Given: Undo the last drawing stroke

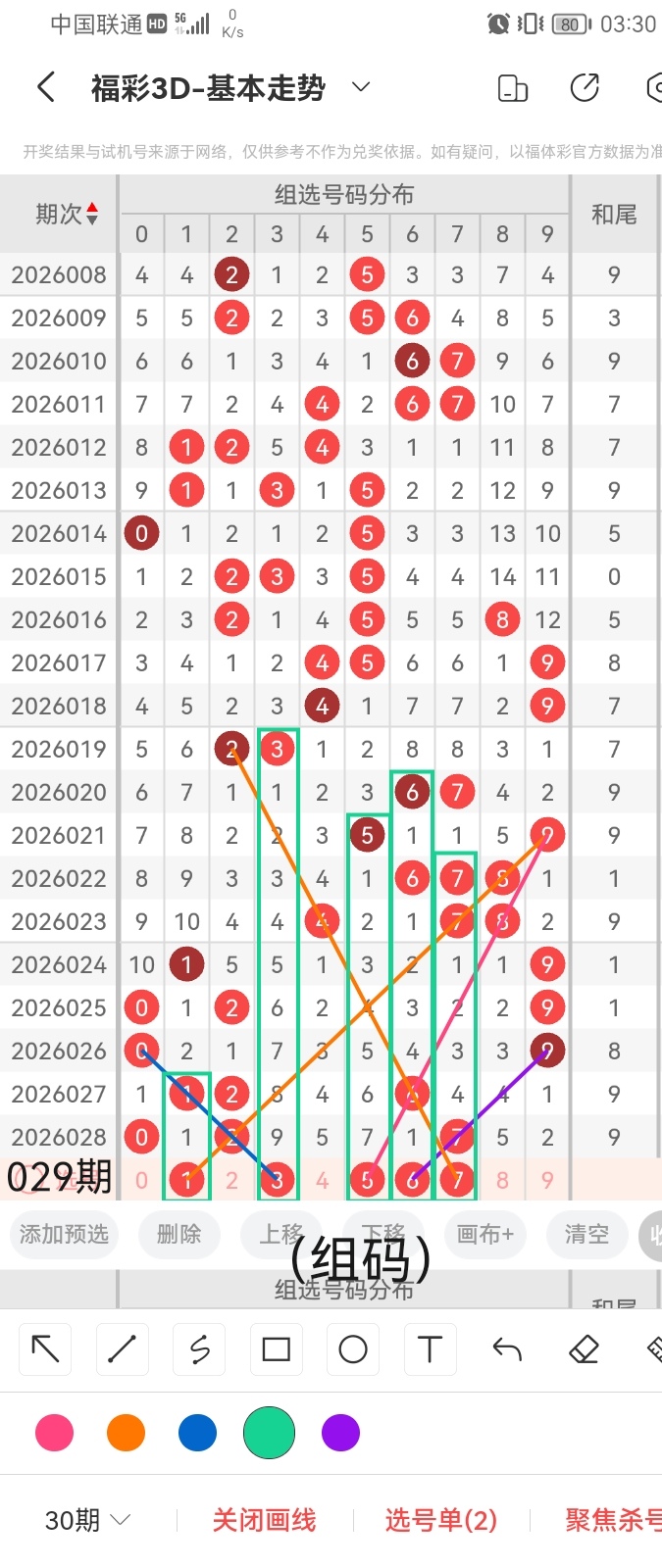Looking at the screenshot, I should click(x=507, y=1349).
